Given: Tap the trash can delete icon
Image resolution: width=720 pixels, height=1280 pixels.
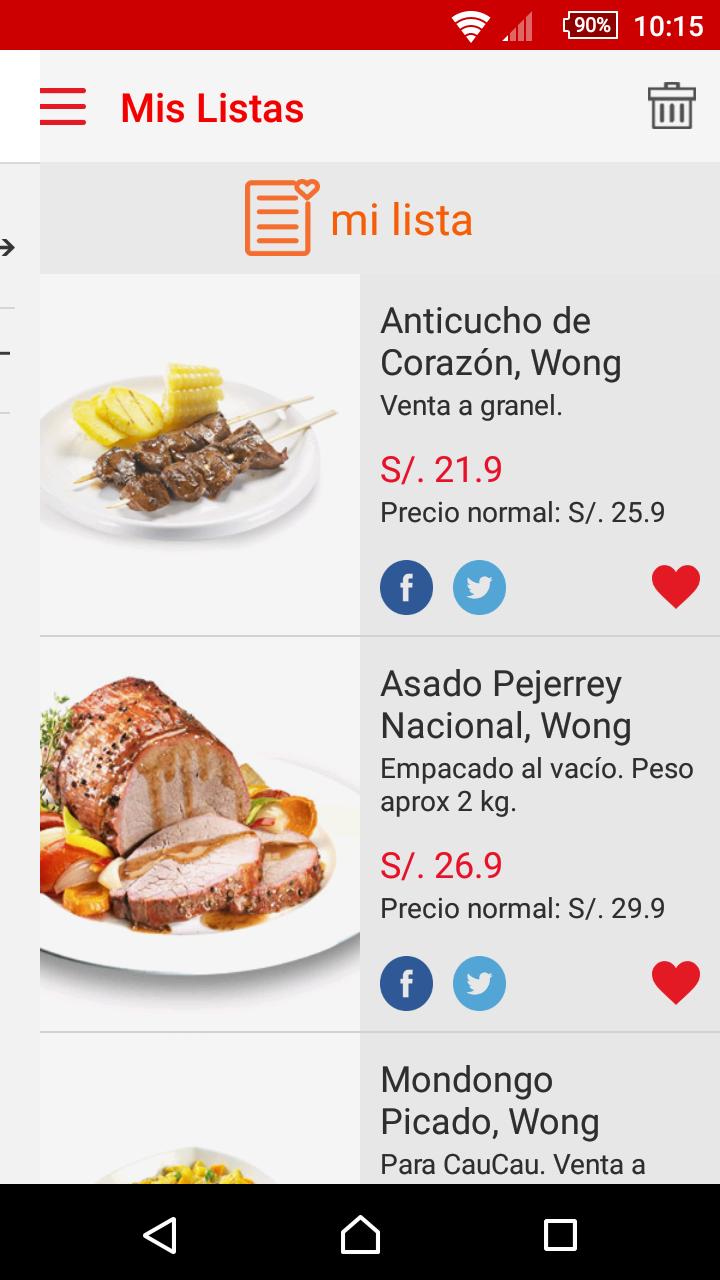Looking at the screenshot, I should click(x=671, y=106).
